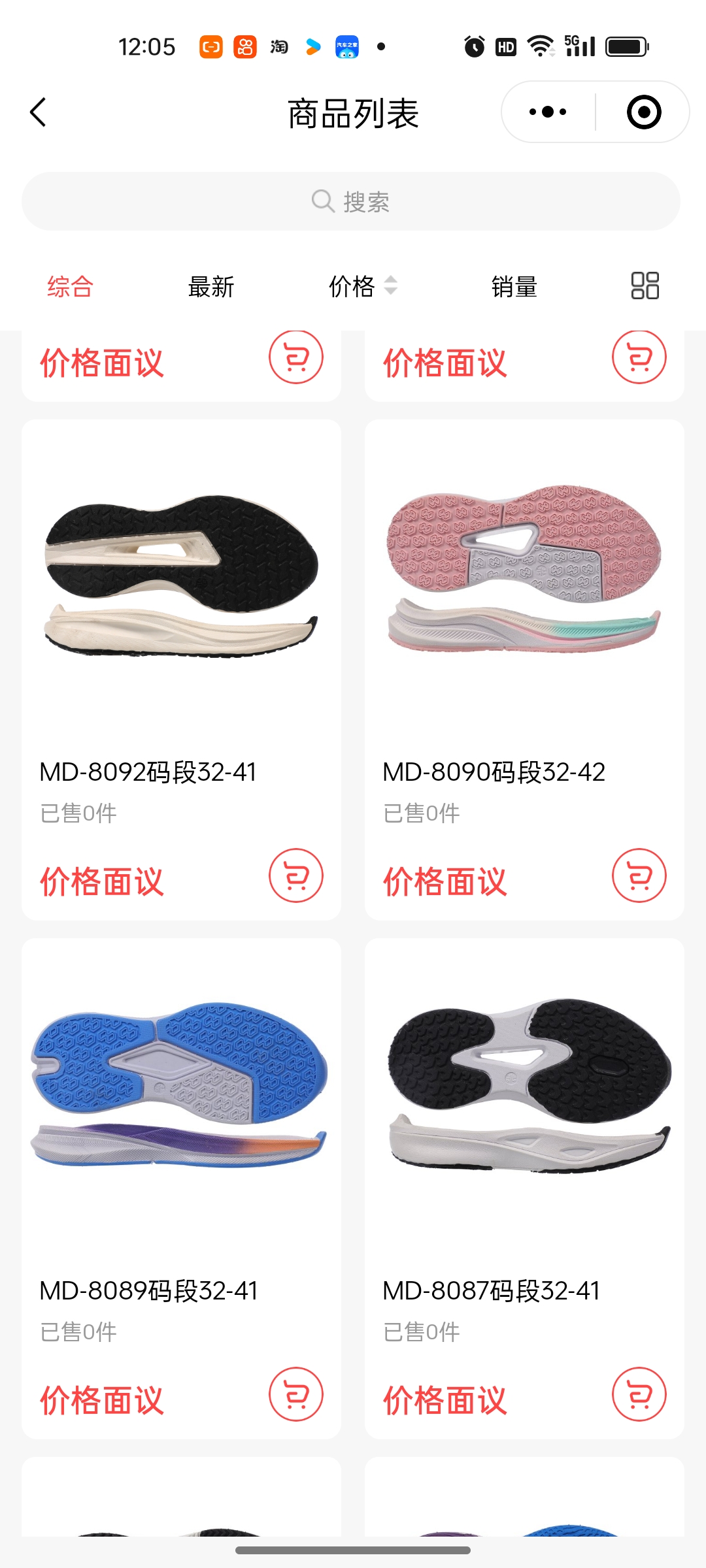Sort products by 销量
Image resolution: width=706 pixels, height=1568 pixels.
pyautogui.click(x=514, y=286)
